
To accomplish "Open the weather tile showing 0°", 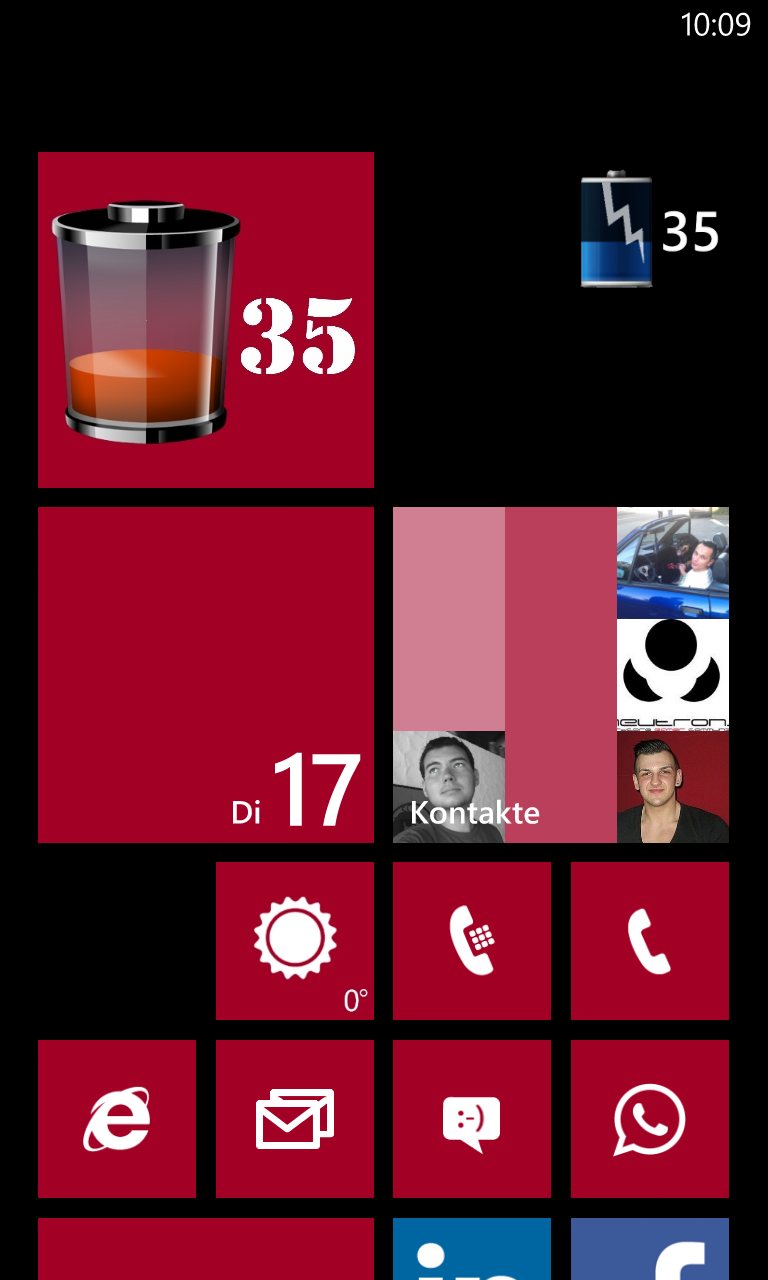I will click(295, 941).
